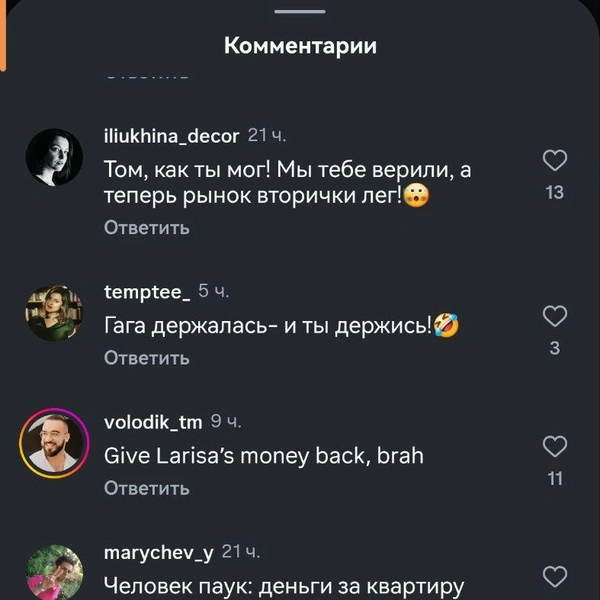Open the profile picture of iliukhina_decor

pos(54,157)
